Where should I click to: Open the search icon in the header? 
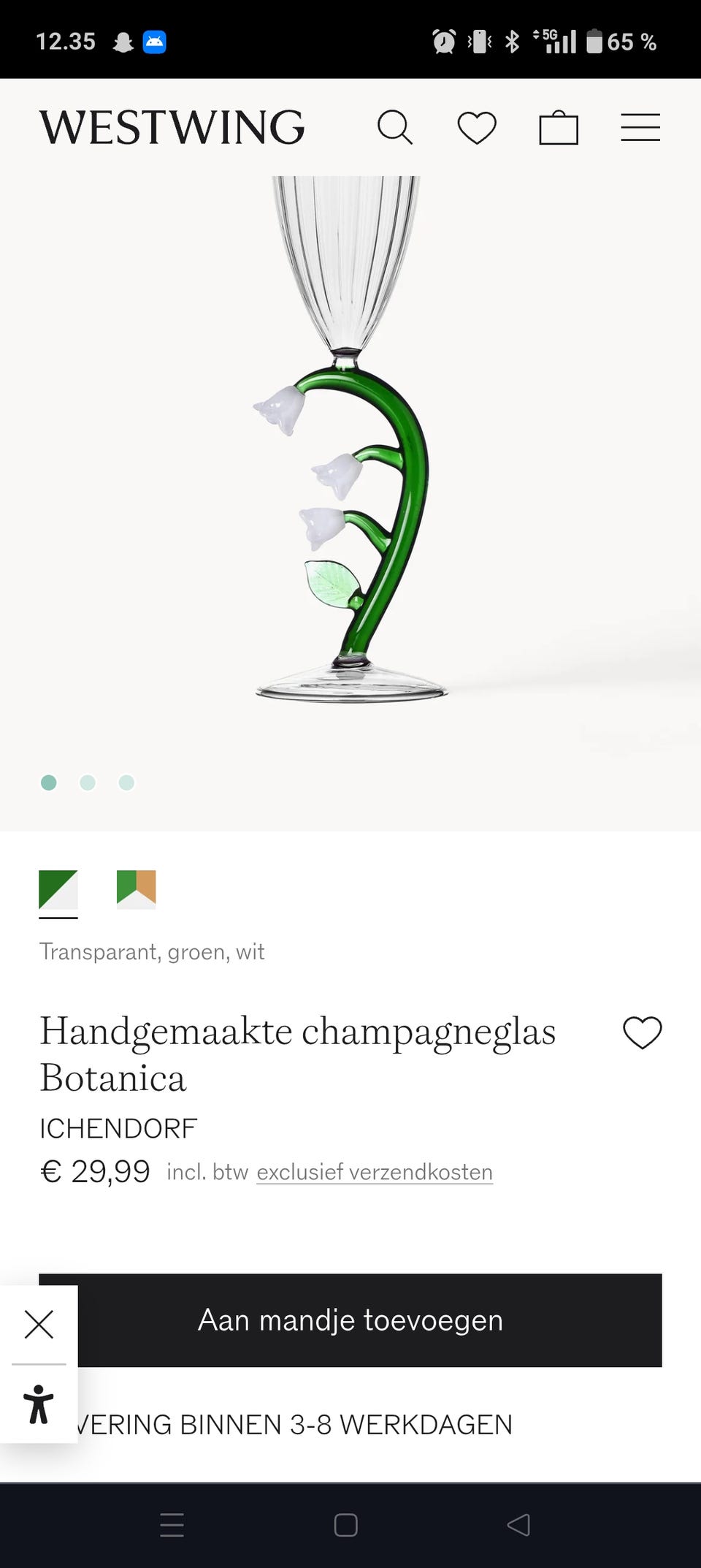[395, 128]
